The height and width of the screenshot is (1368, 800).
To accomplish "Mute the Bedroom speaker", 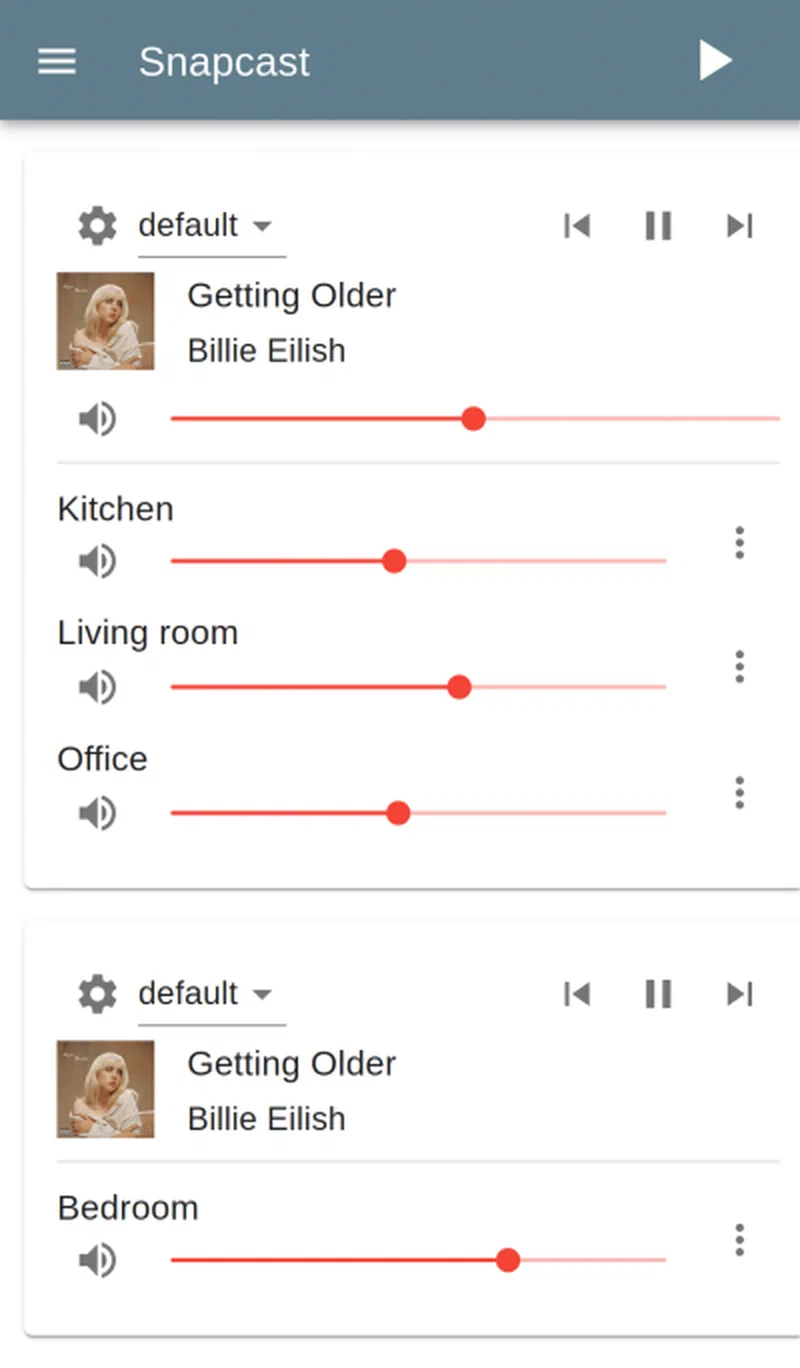I will (95, 1260).
